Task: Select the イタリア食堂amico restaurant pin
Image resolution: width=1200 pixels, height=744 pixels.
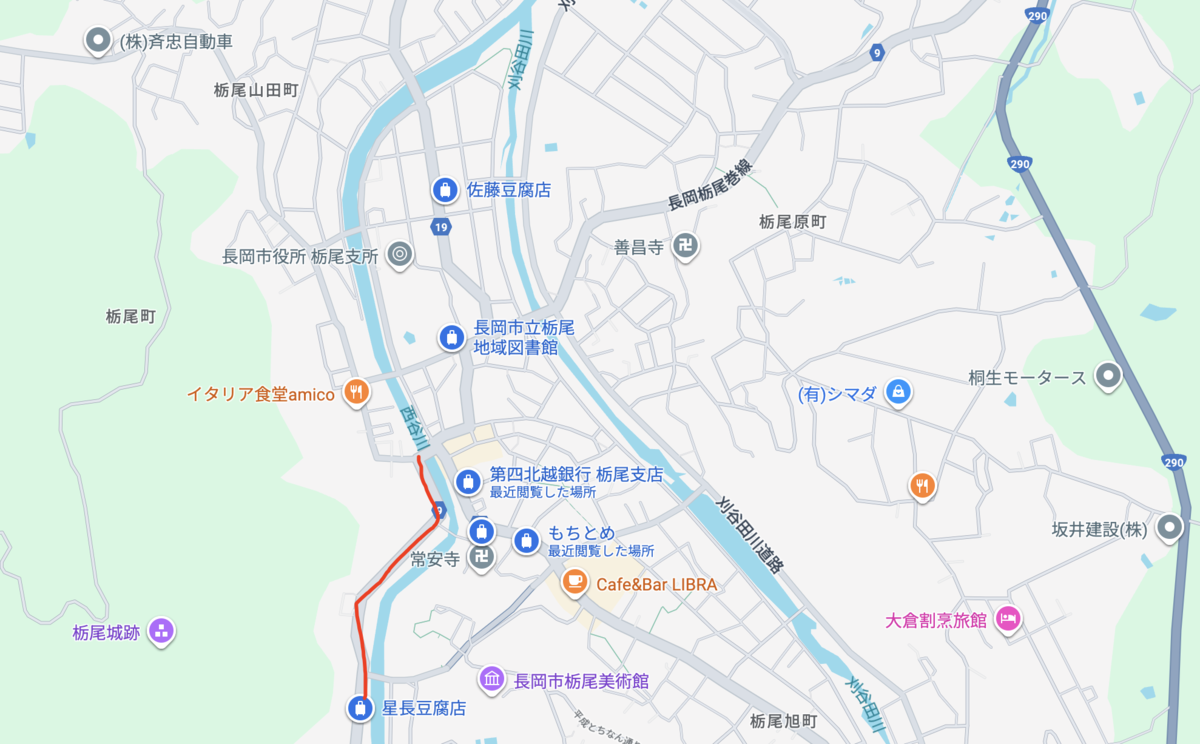Action: 355,393
